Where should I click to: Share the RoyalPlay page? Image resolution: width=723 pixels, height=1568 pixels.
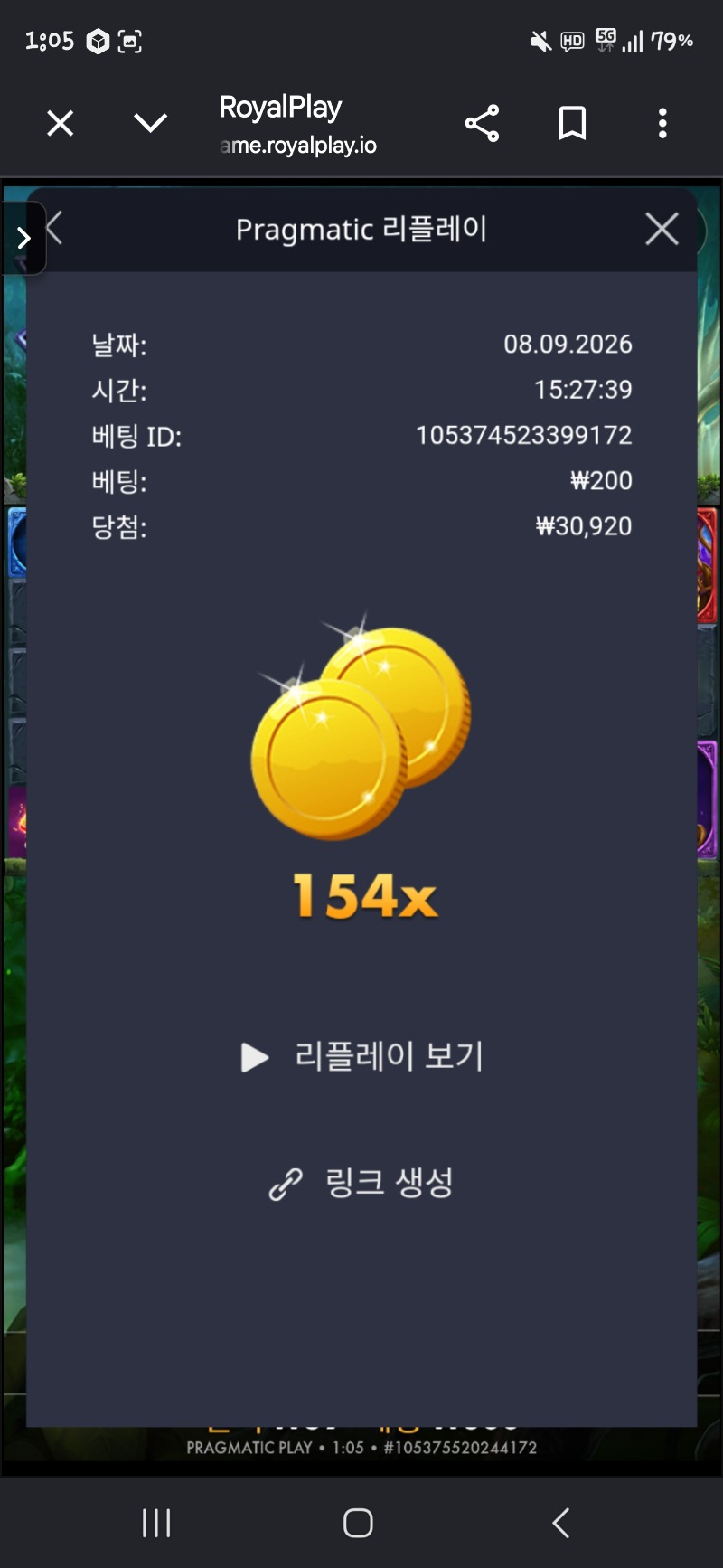coord(482,123)
